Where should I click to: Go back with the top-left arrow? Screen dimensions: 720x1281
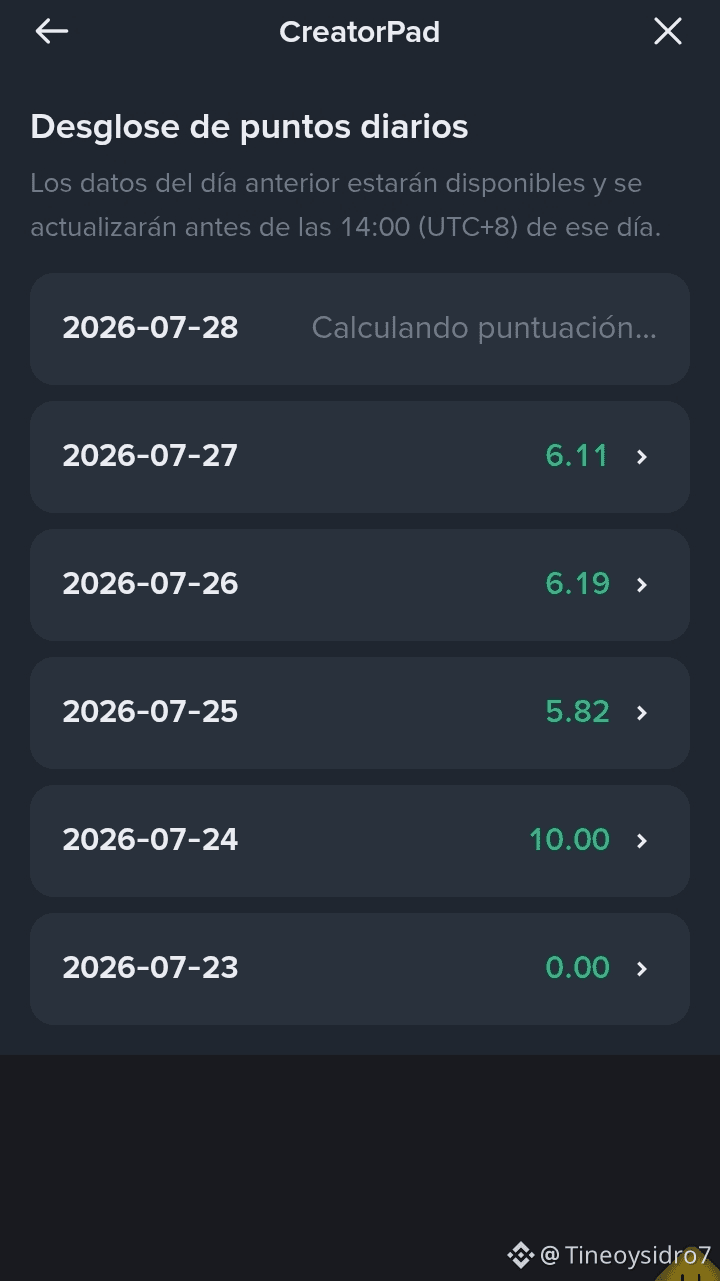(x=52, y=32)
